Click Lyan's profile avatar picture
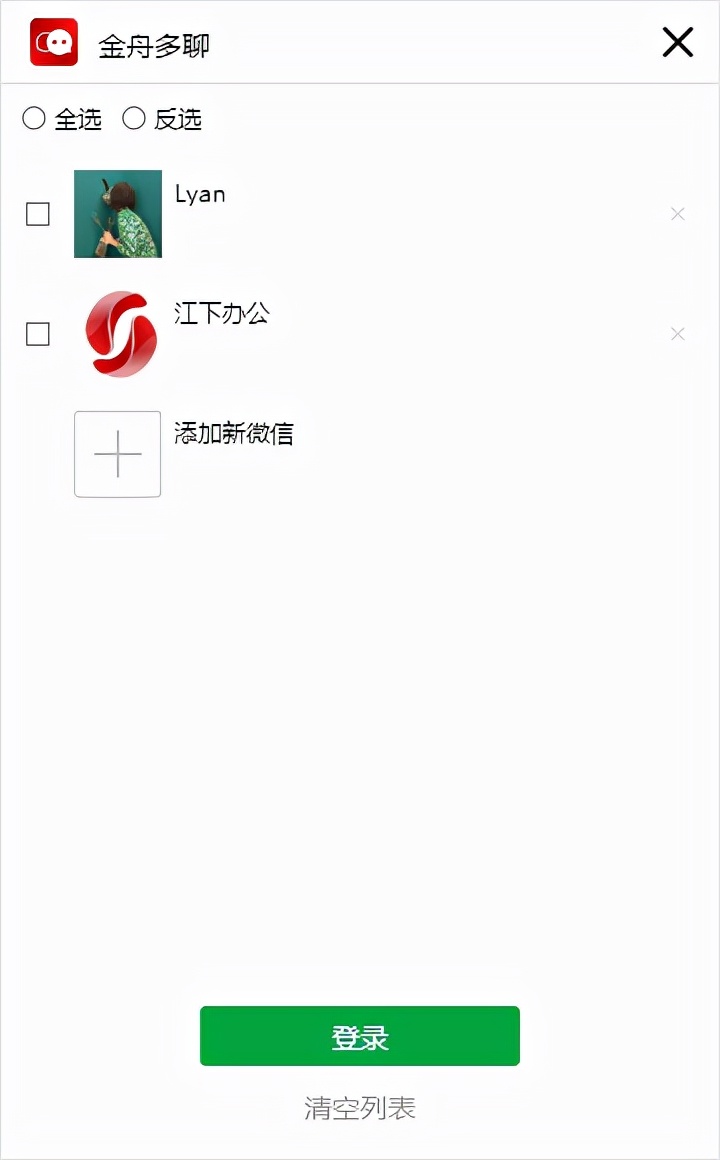The height and width of the screenshot is (1160, 720). 117,214
